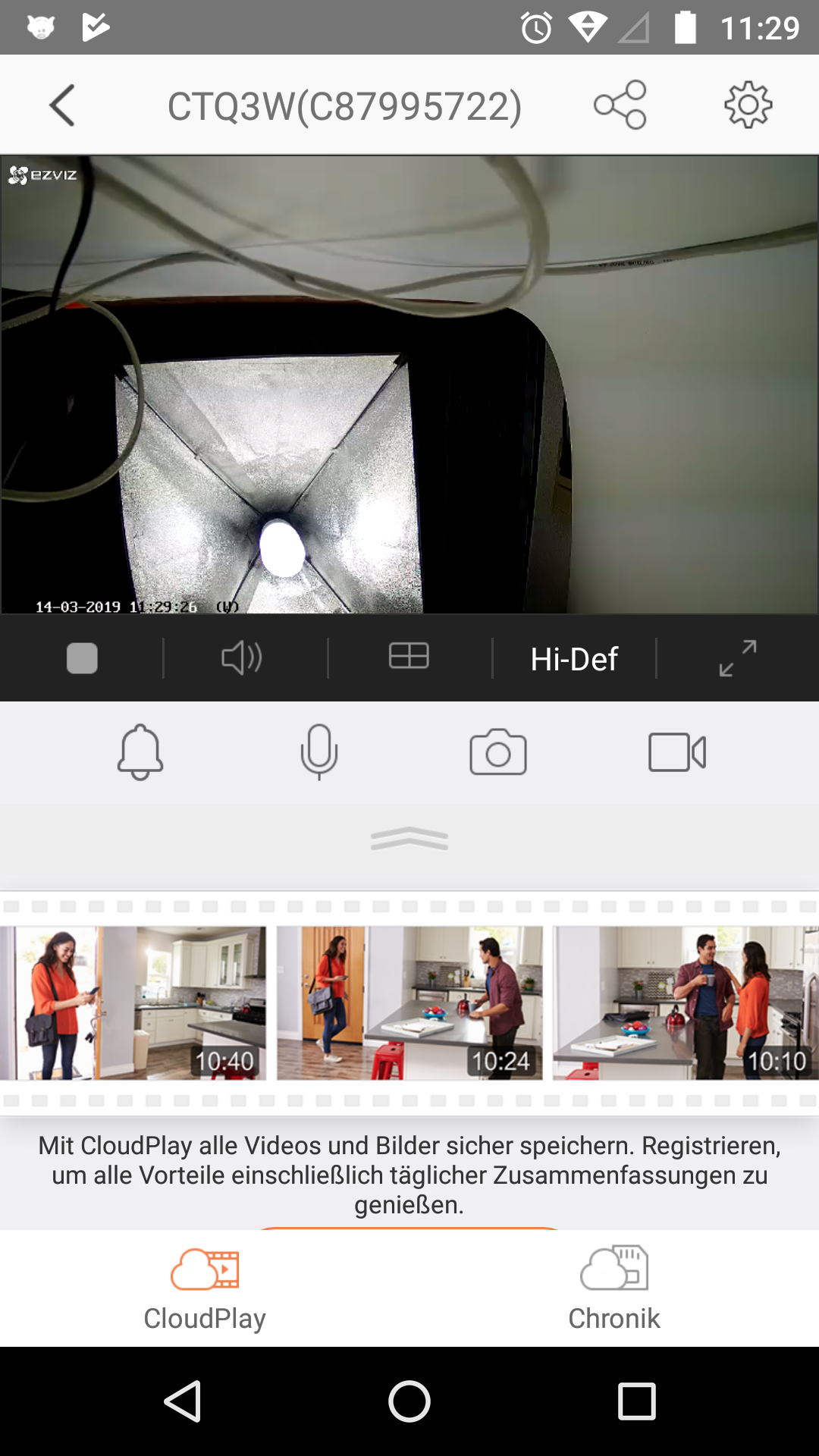
Task: Go back using the top-left arrow
Action: 62,105
